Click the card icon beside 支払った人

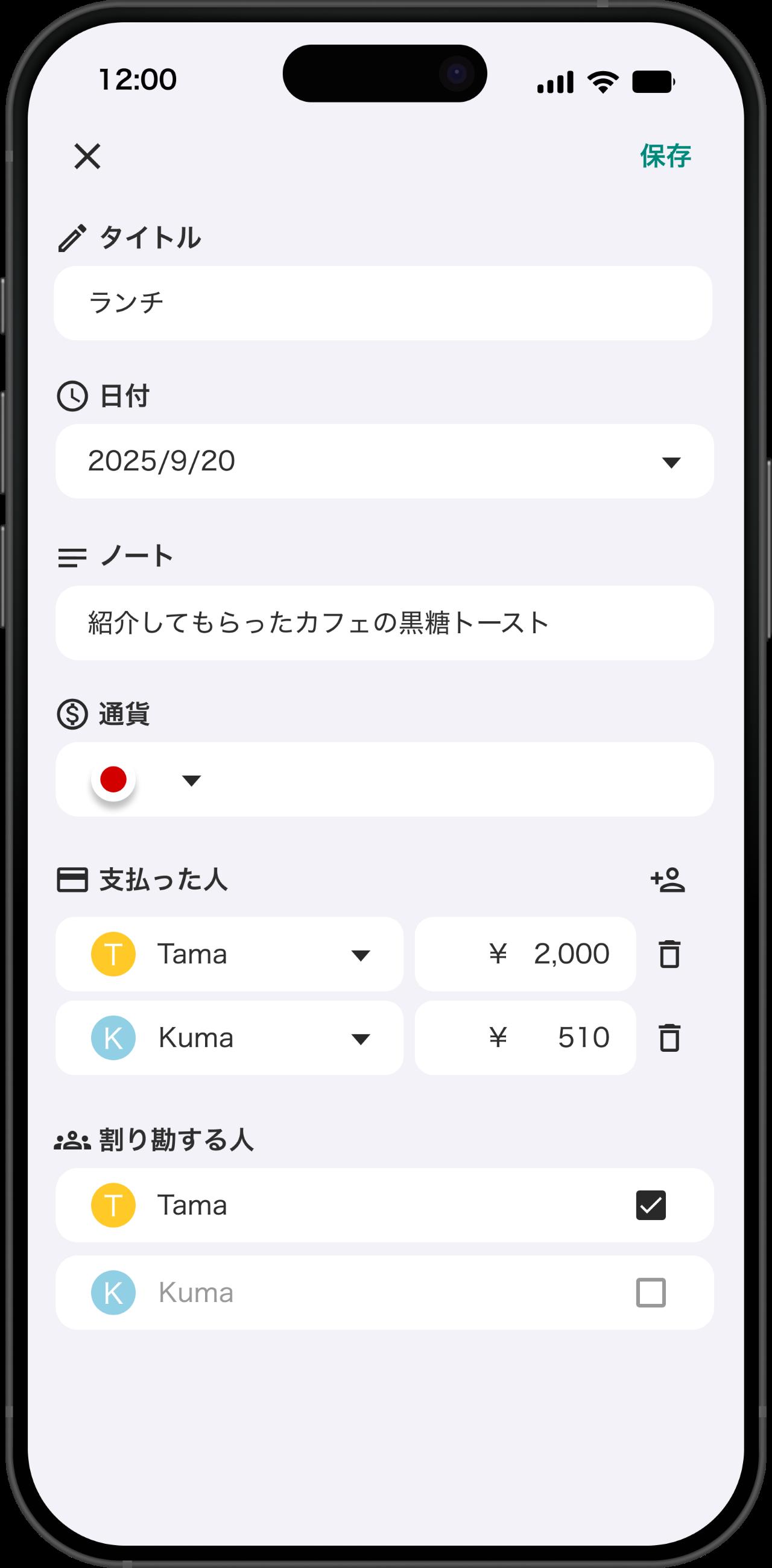click(x=73, y=882)
